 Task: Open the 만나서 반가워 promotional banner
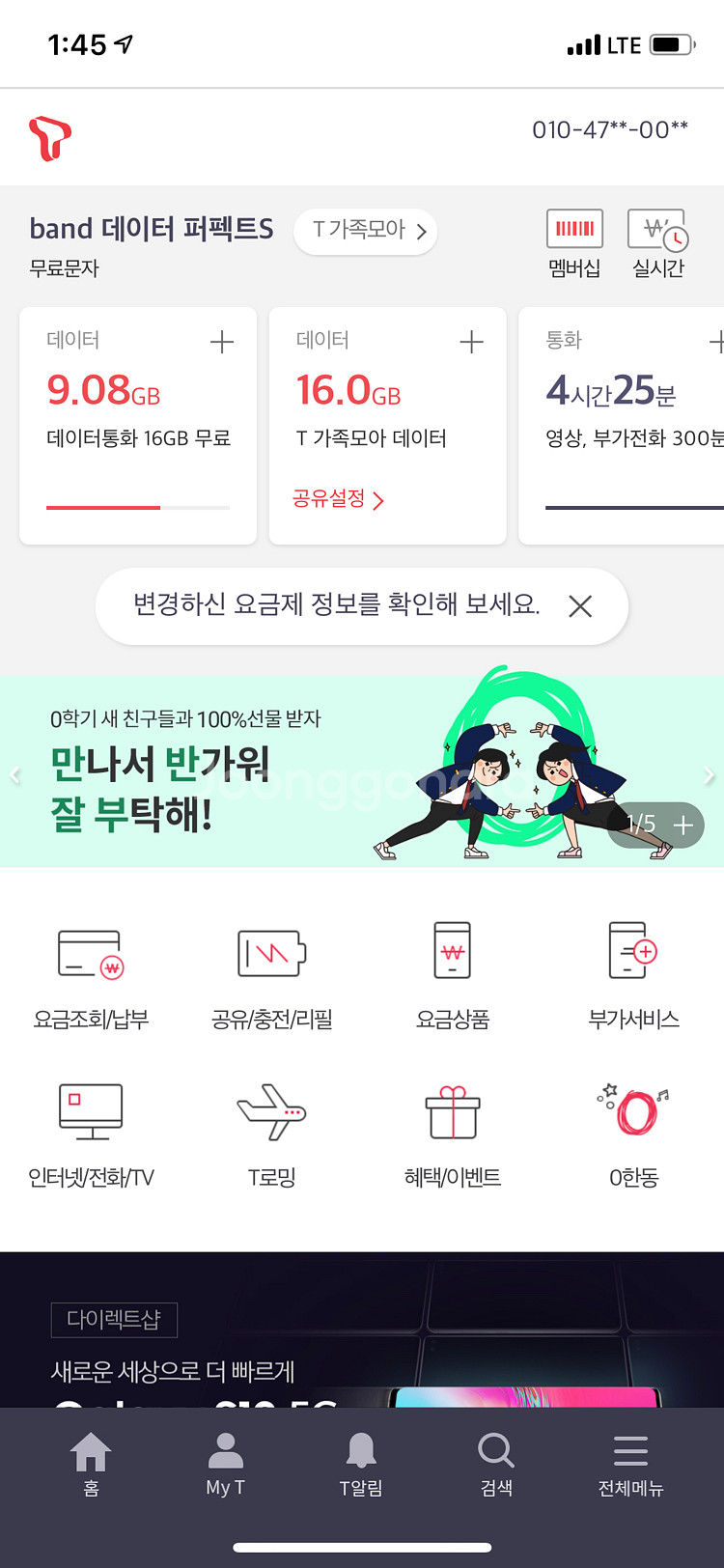[x=362, y=770]
